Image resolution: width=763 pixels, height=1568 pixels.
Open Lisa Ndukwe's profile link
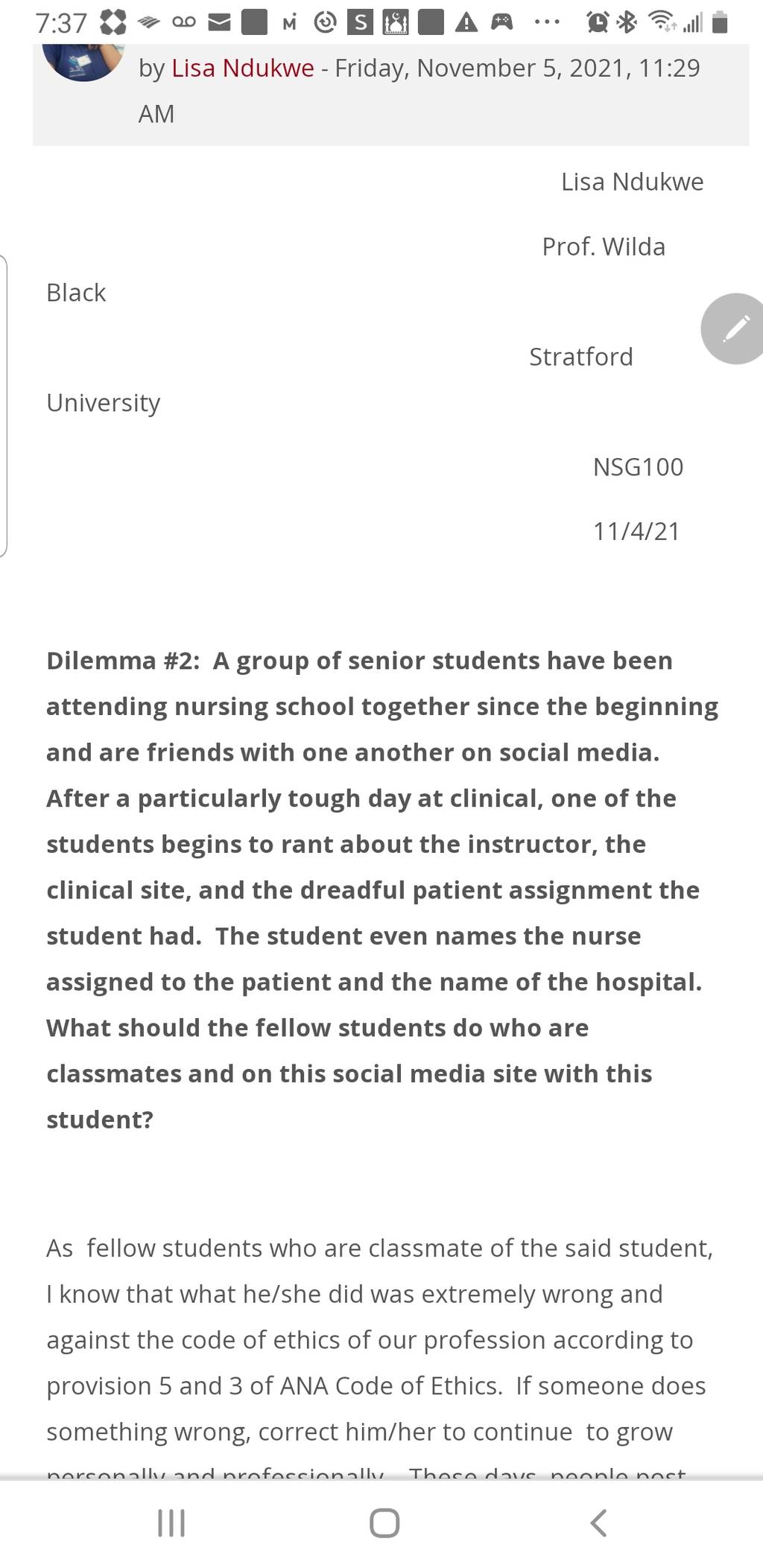(x=243, y=68)
